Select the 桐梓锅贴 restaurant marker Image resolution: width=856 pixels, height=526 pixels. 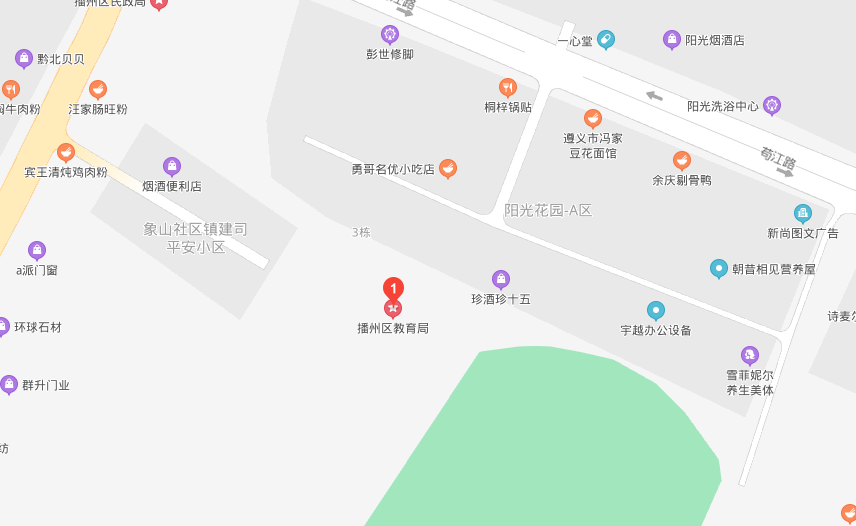tap(508, 87)
